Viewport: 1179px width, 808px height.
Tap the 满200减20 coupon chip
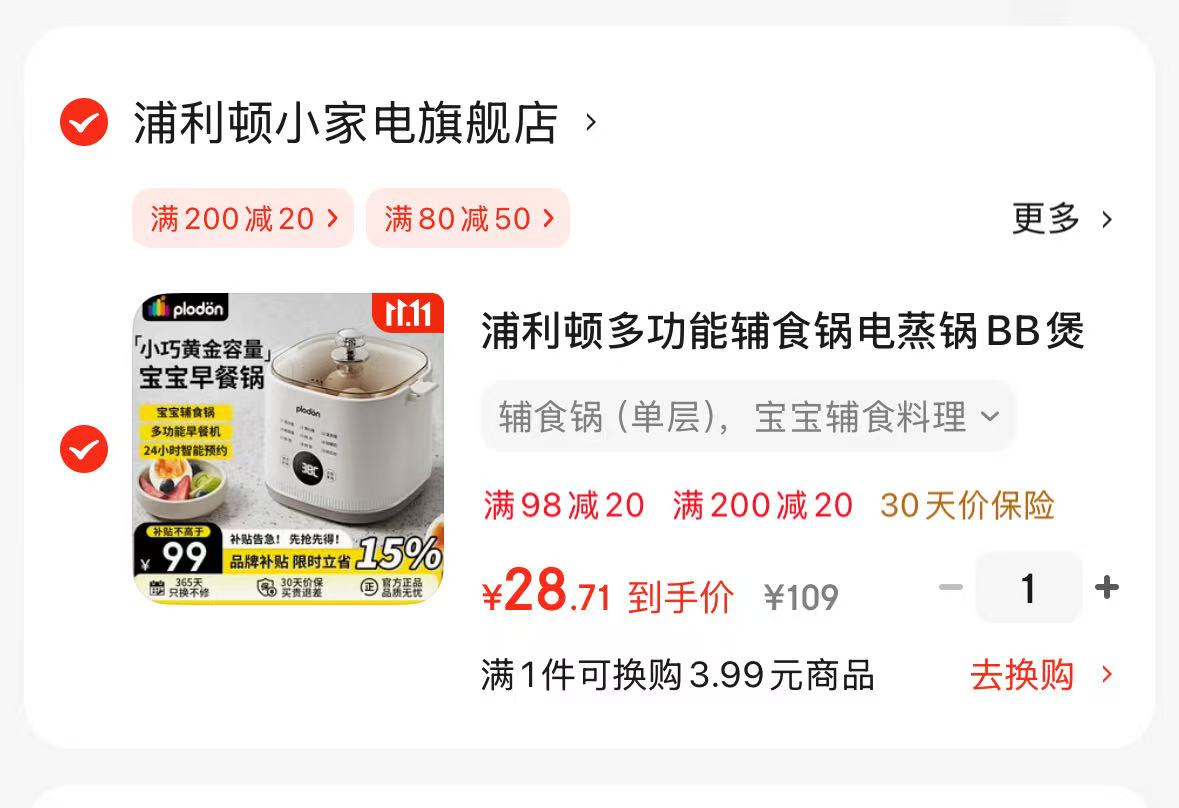tap(243, 218)
